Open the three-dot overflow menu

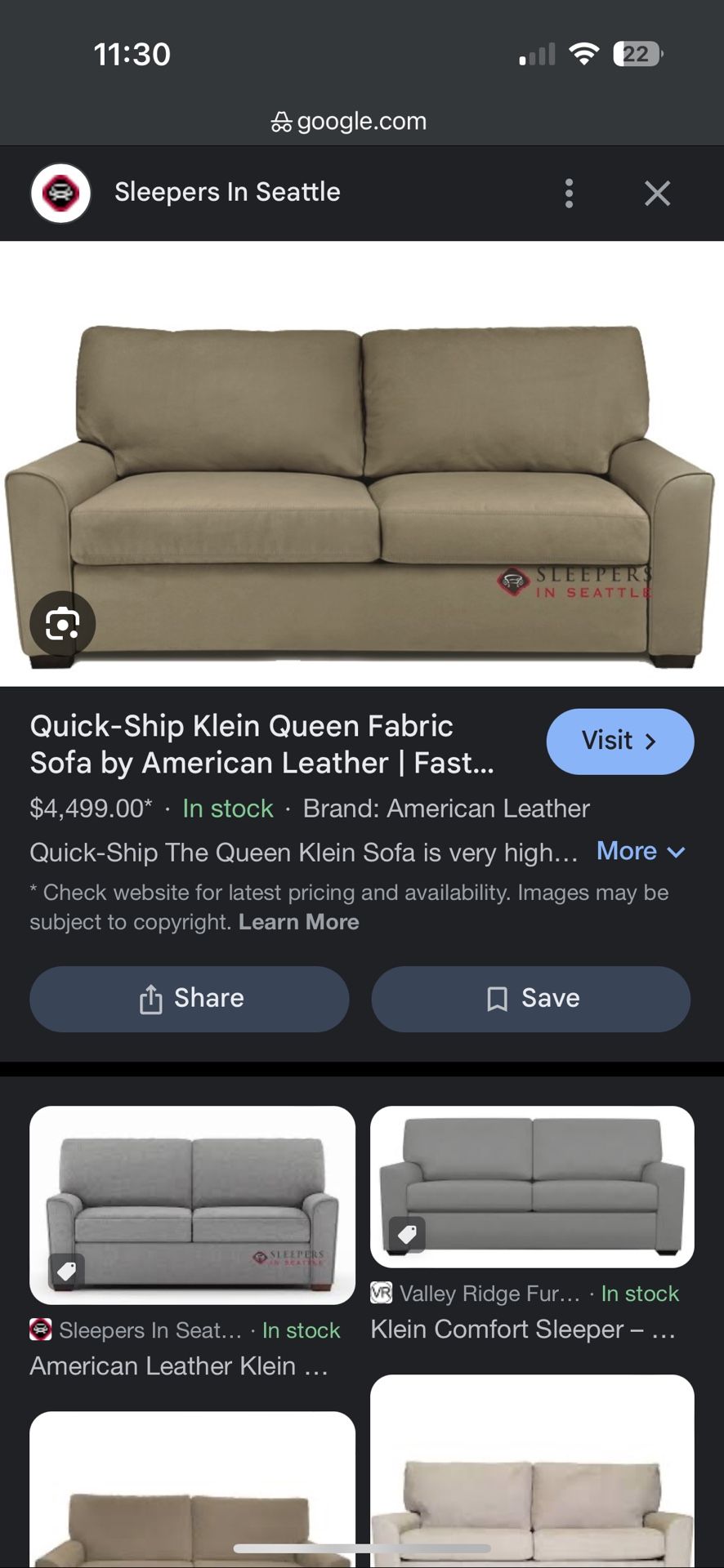pyautogui.click(x=569, y=193)
